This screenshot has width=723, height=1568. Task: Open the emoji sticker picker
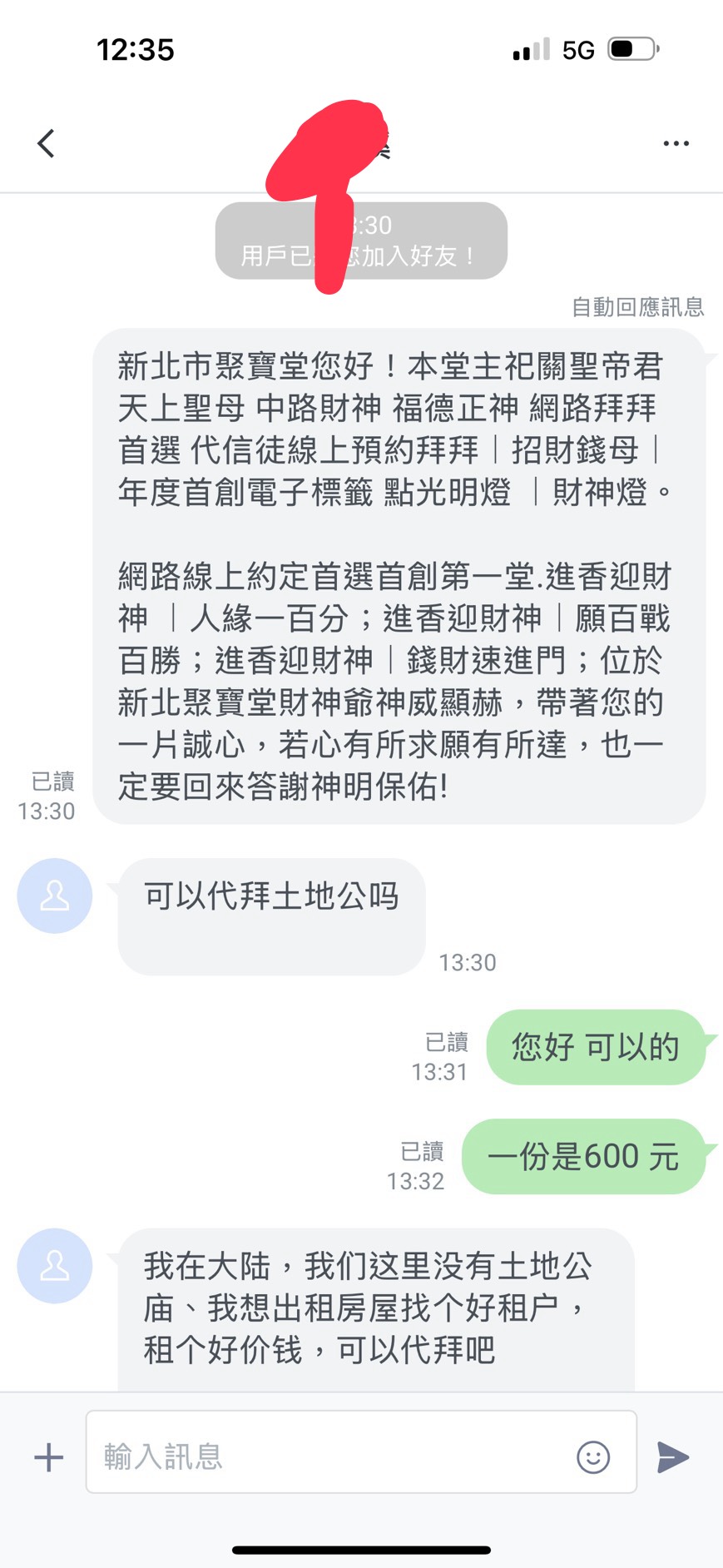click(x=593, y=1457)
